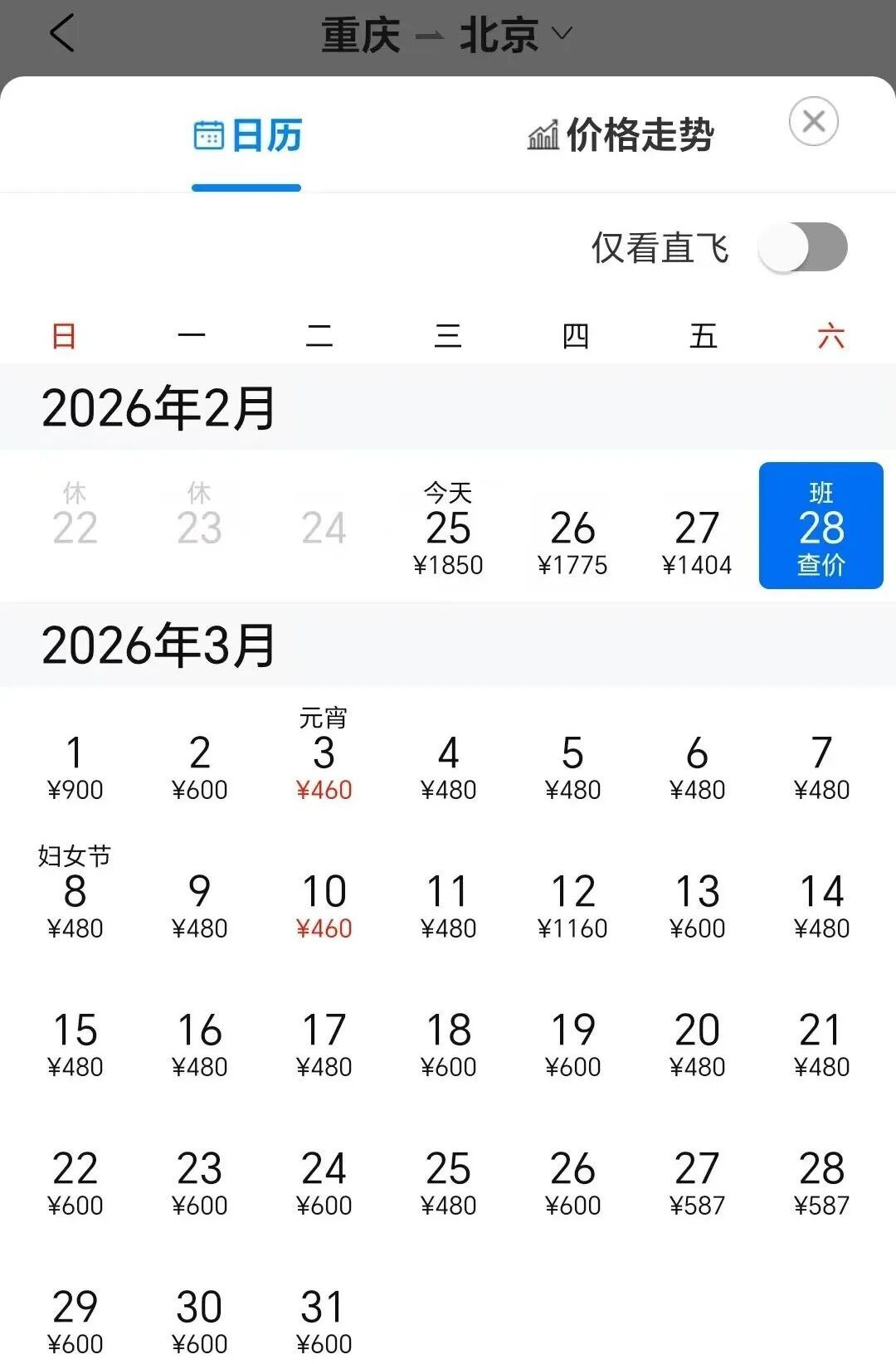Screen dimensions: 896x1364
Task: Select today's date February 25
Action: [x=449, y=527]
